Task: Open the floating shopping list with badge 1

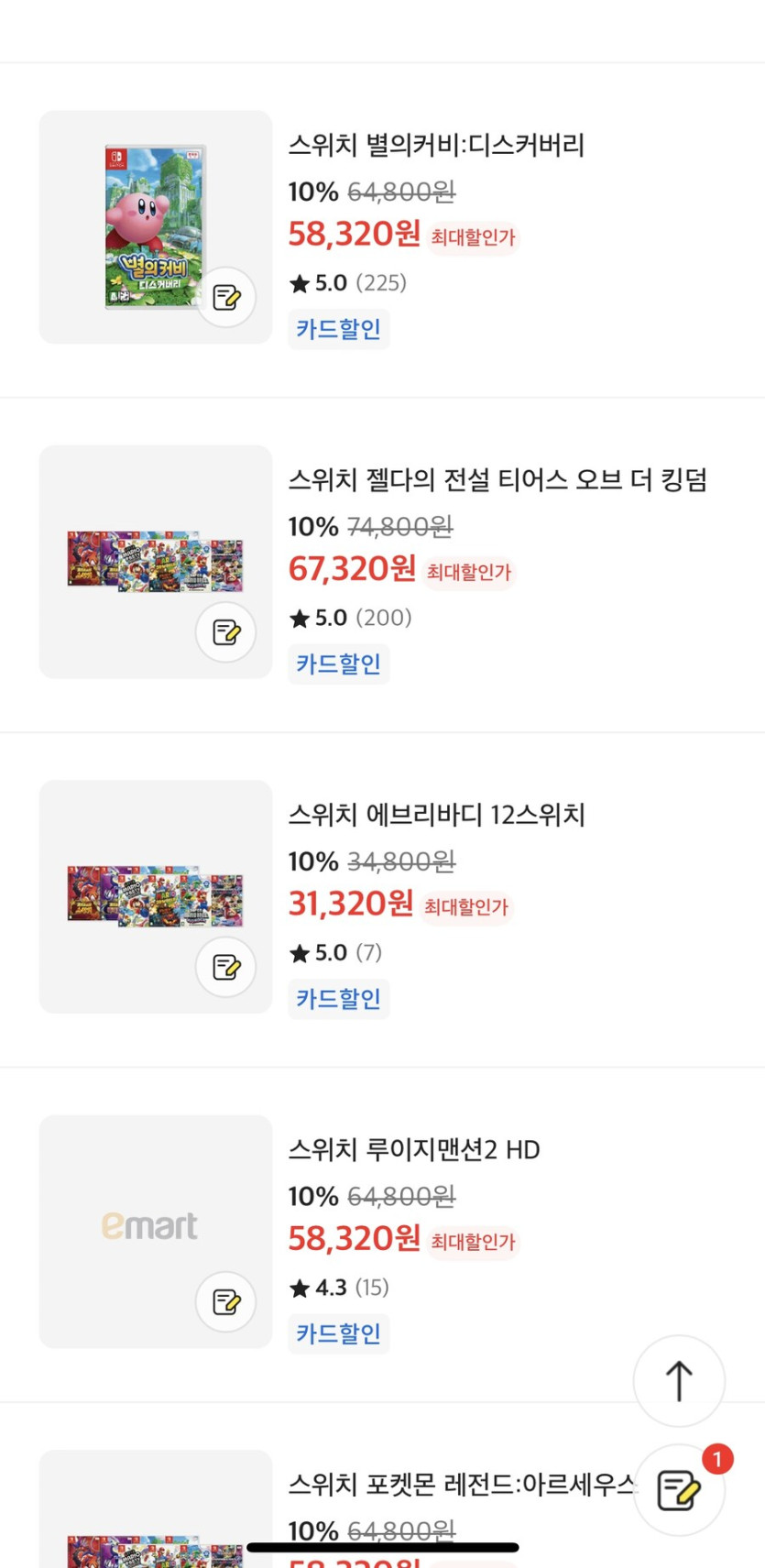Action: (x=679, y=1489)
